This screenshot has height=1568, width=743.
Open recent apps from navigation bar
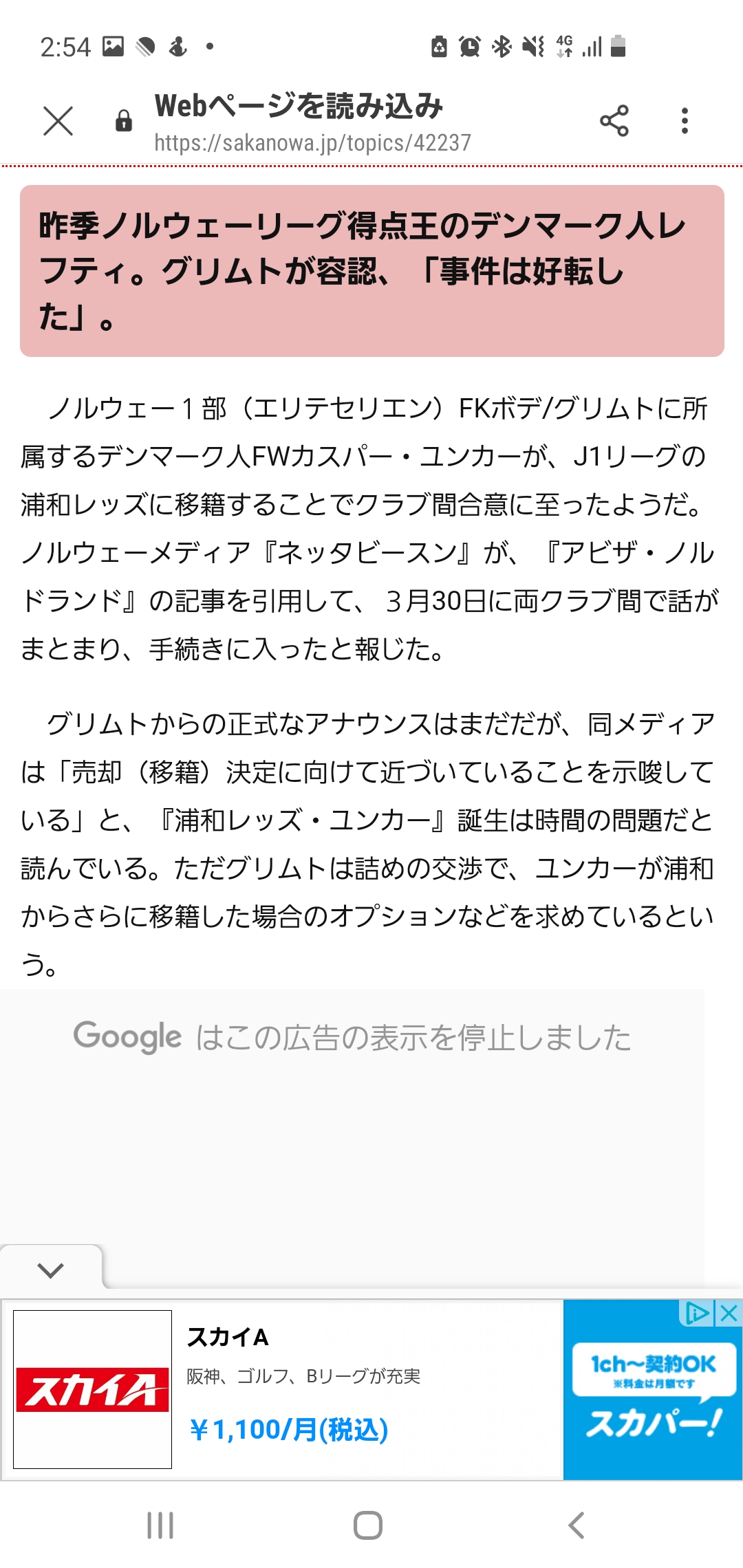160,1525
